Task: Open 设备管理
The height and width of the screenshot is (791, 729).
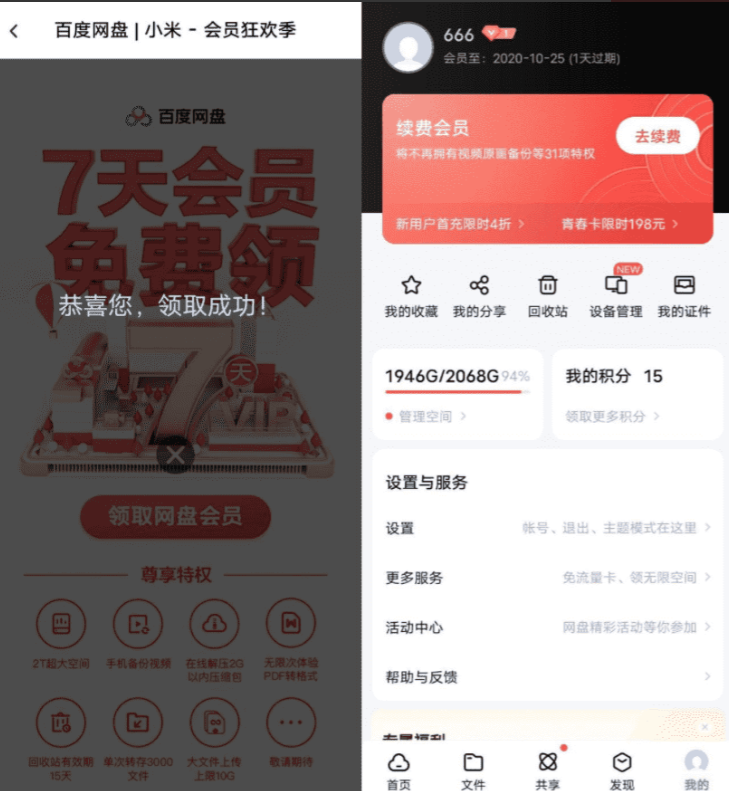Action: [x=616, y=297]
